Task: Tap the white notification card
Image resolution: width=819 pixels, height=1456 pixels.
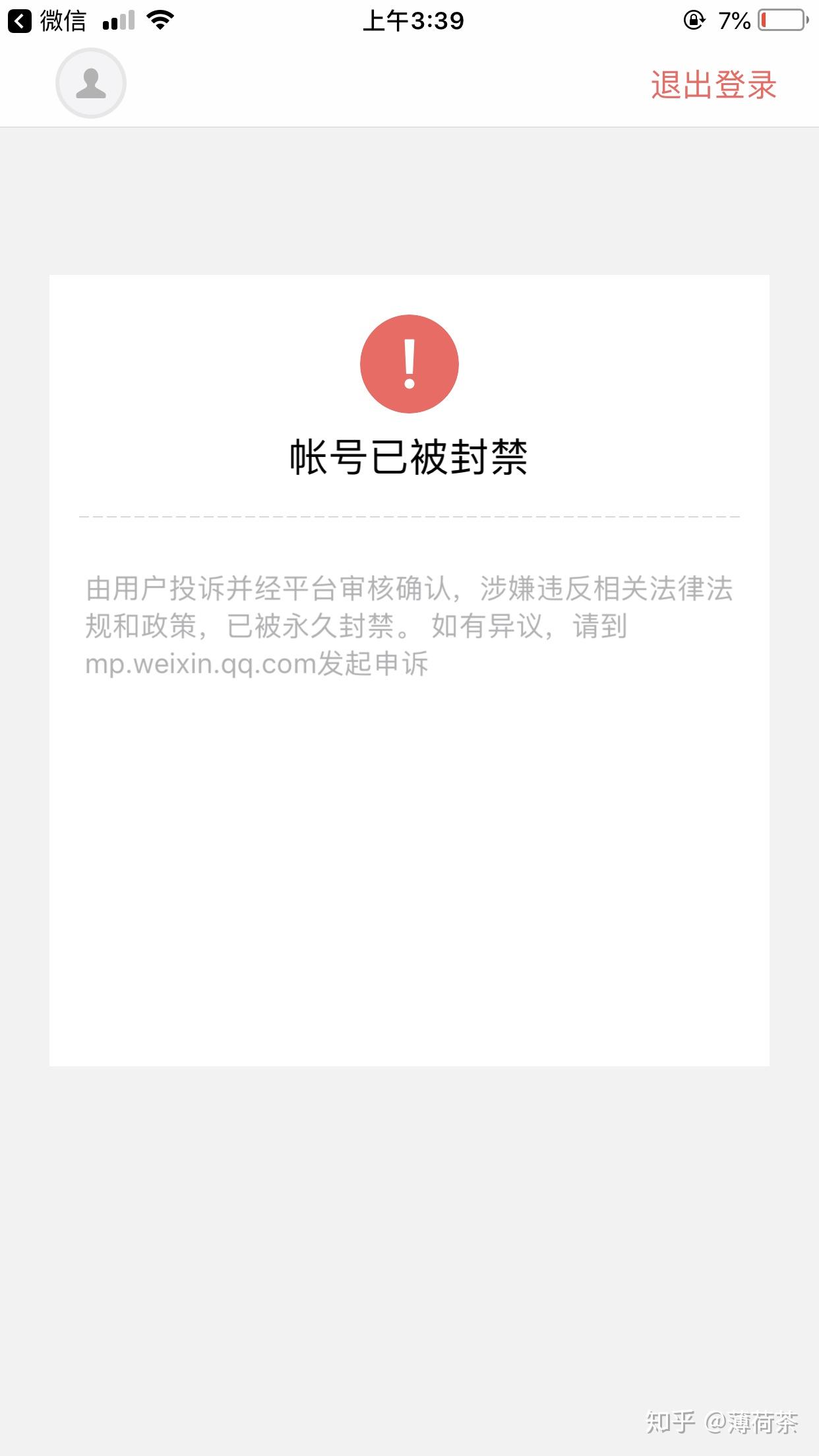Action: tap(409, 857)
